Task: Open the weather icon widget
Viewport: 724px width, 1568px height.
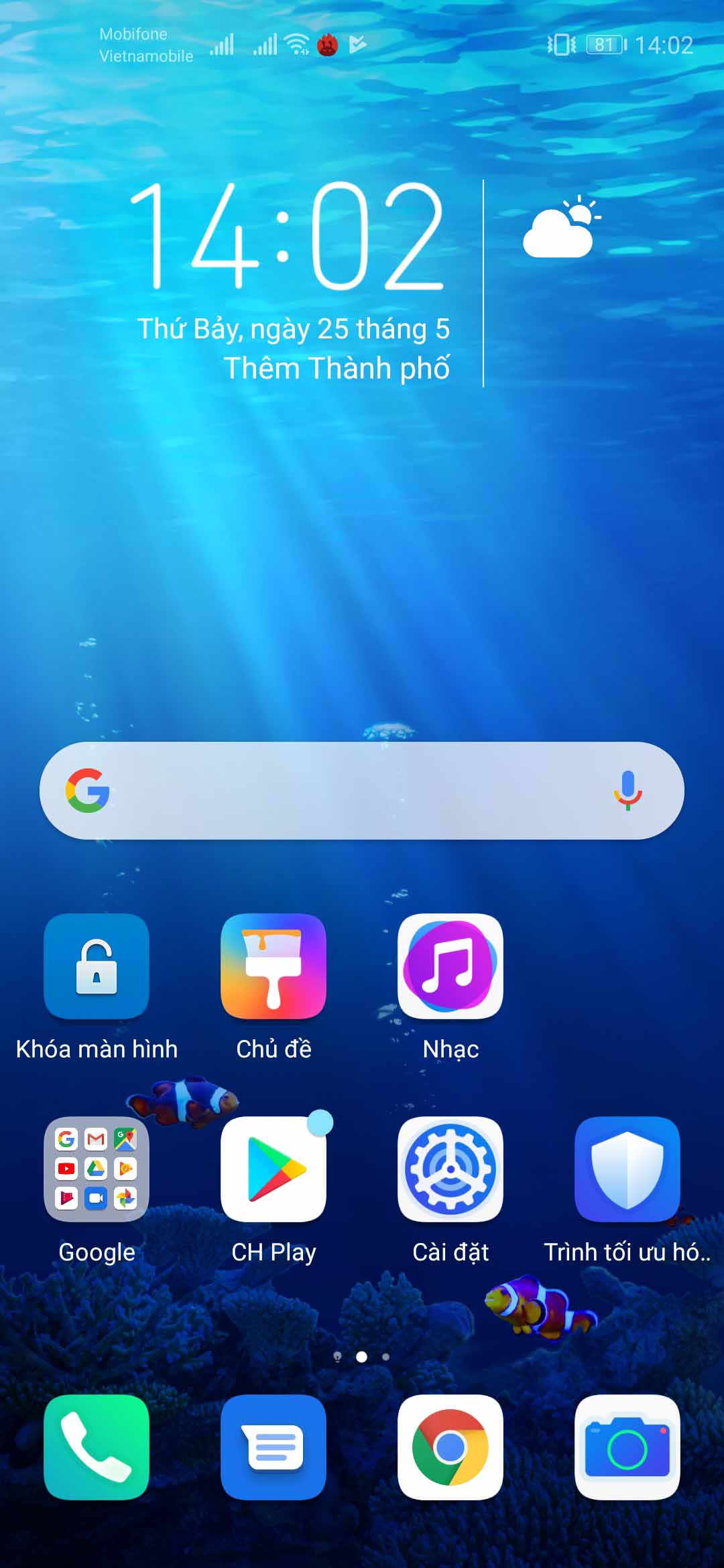Action: [560, 228]
